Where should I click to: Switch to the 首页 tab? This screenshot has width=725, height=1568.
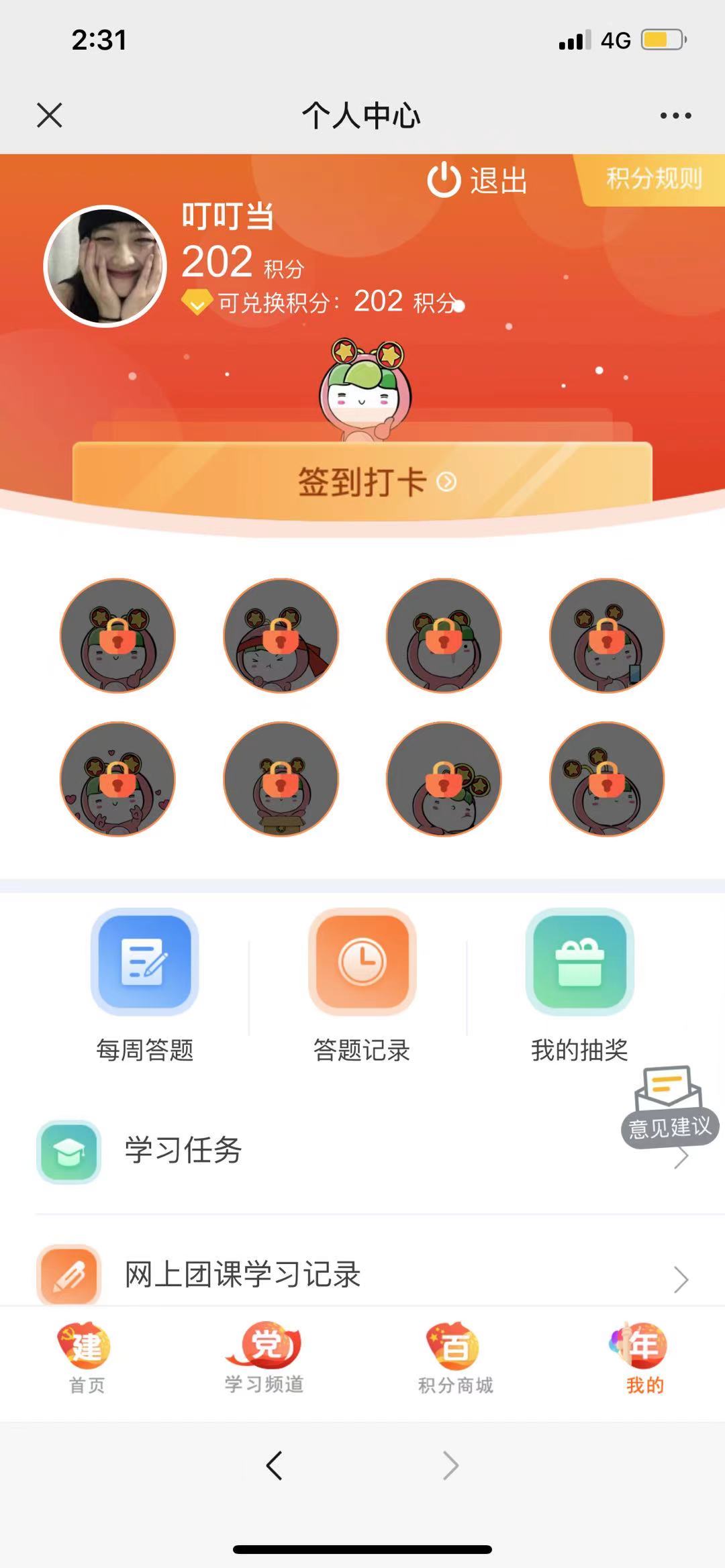point(87,1358)
